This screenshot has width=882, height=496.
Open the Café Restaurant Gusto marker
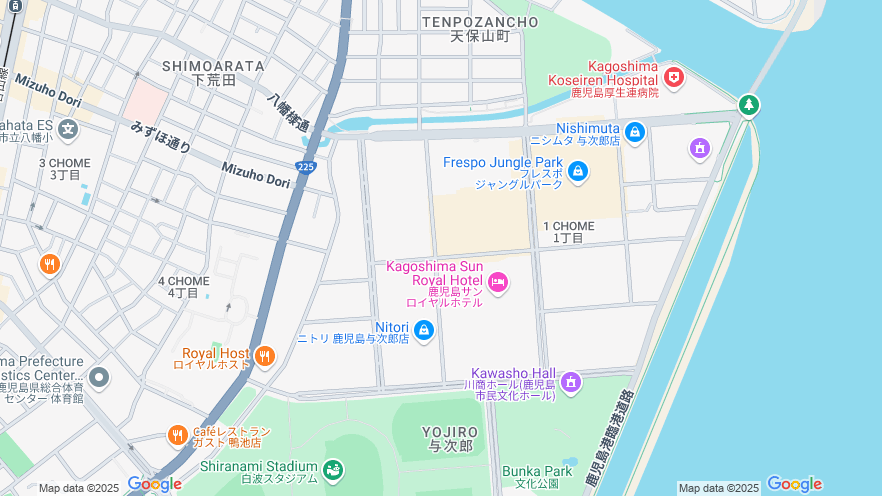click(x=177, y=435)
